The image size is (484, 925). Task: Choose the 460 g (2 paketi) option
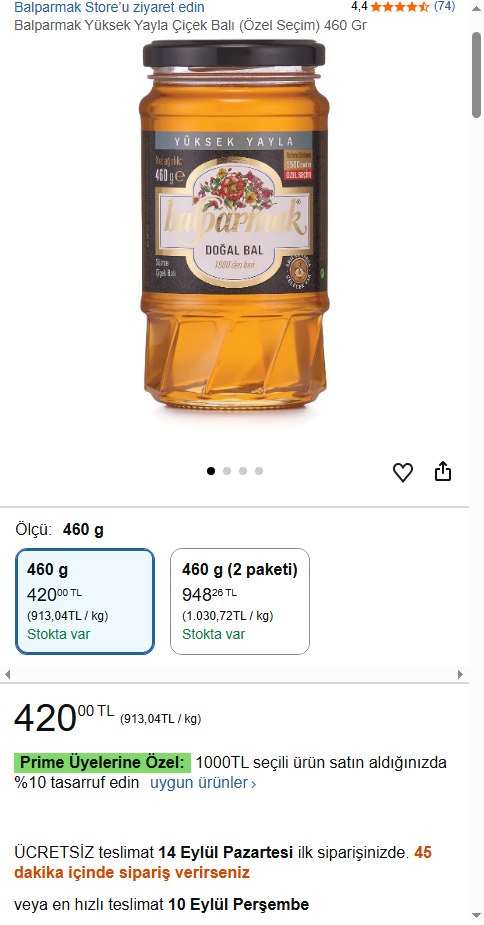coord(240,601)
